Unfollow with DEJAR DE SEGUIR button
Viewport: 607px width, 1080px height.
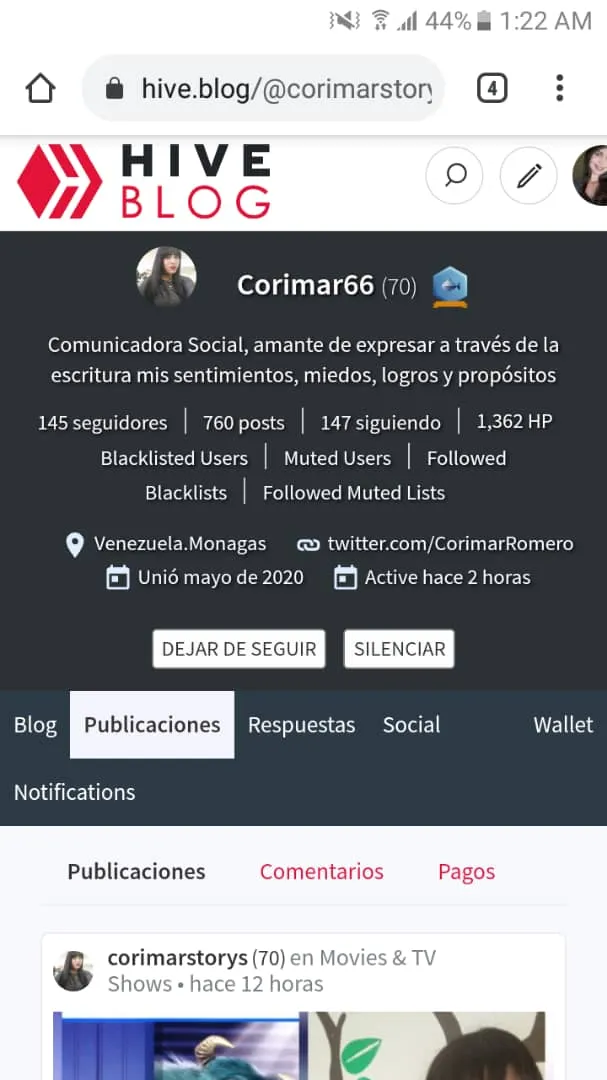(239, 648)
